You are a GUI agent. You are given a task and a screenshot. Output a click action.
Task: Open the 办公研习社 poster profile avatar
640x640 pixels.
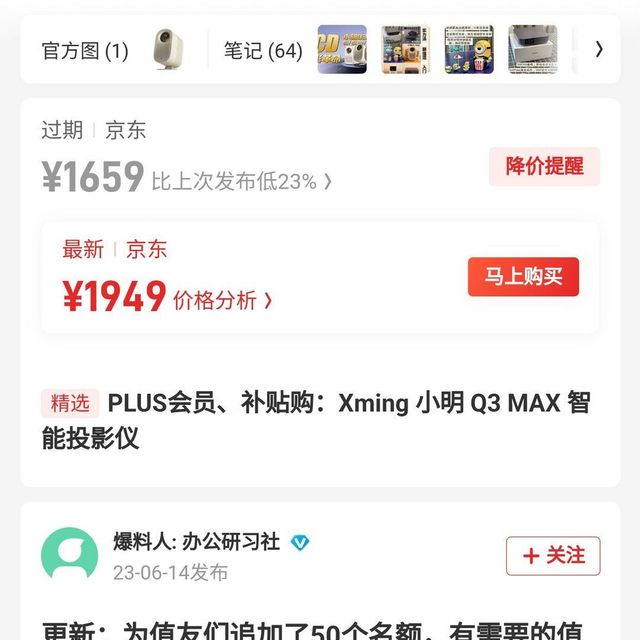click(70, 556)
